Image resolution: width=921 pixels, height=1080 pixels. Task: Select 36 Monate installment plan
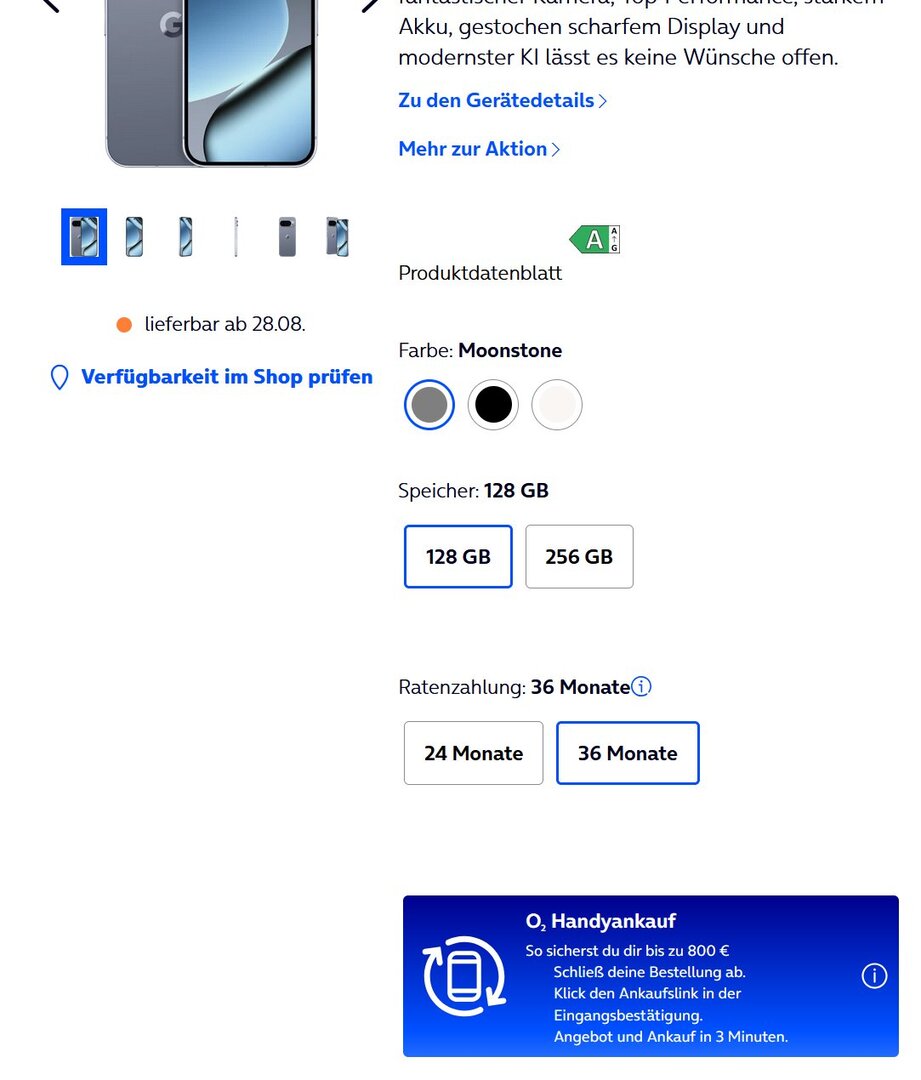[x=627, y=753]
